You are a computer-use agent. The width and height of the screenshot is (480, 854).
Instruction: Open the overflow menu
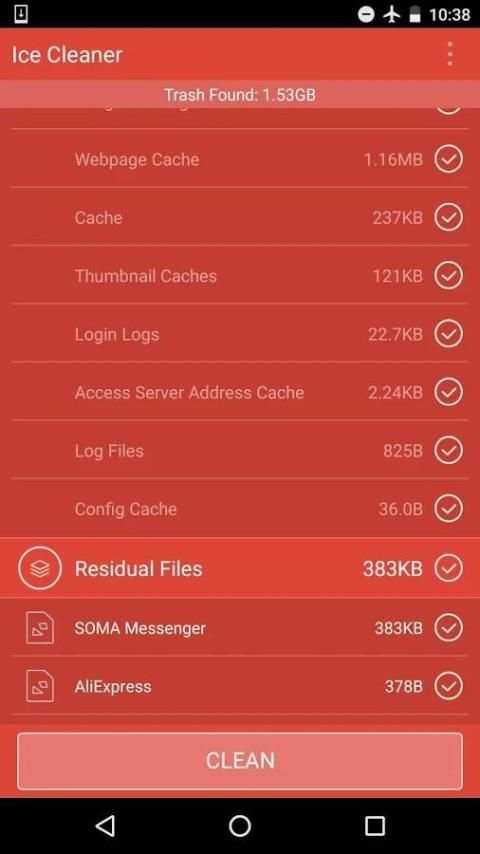pos(449,54)
